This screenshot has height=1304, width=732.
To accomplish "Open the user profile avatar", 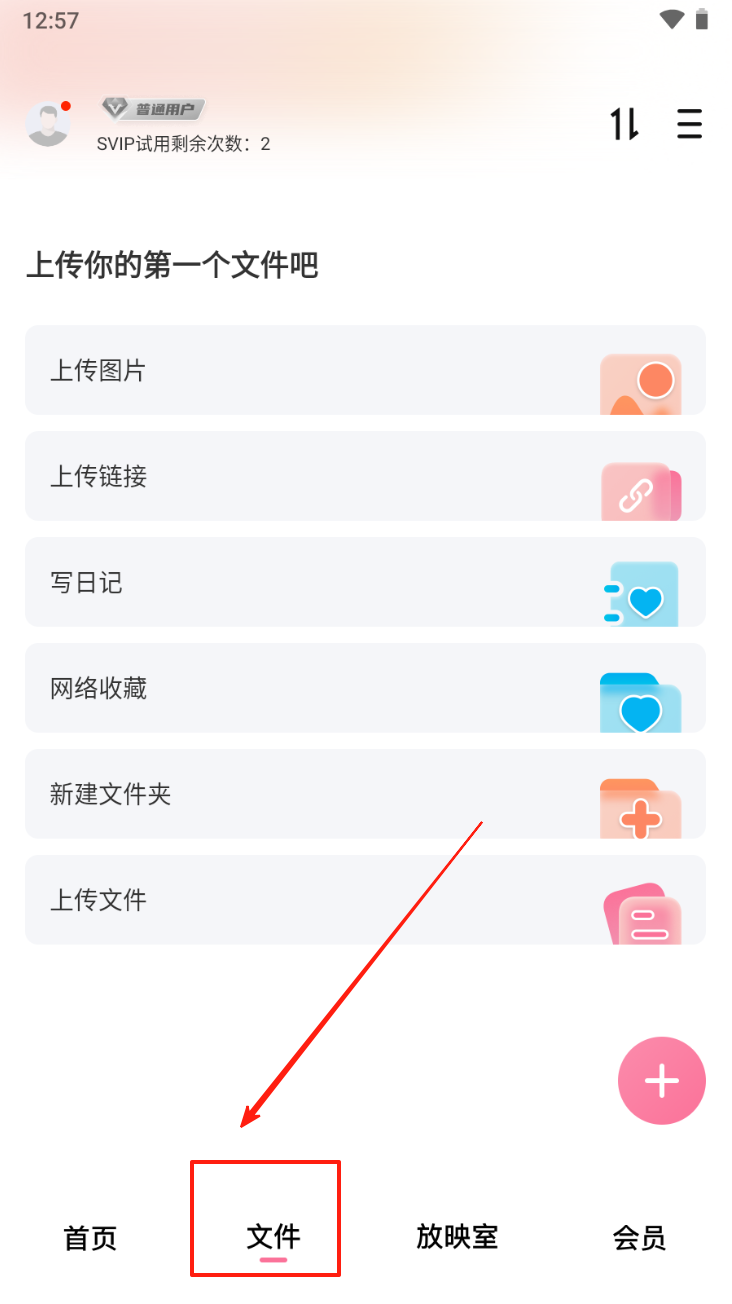I will click(48, 124).
